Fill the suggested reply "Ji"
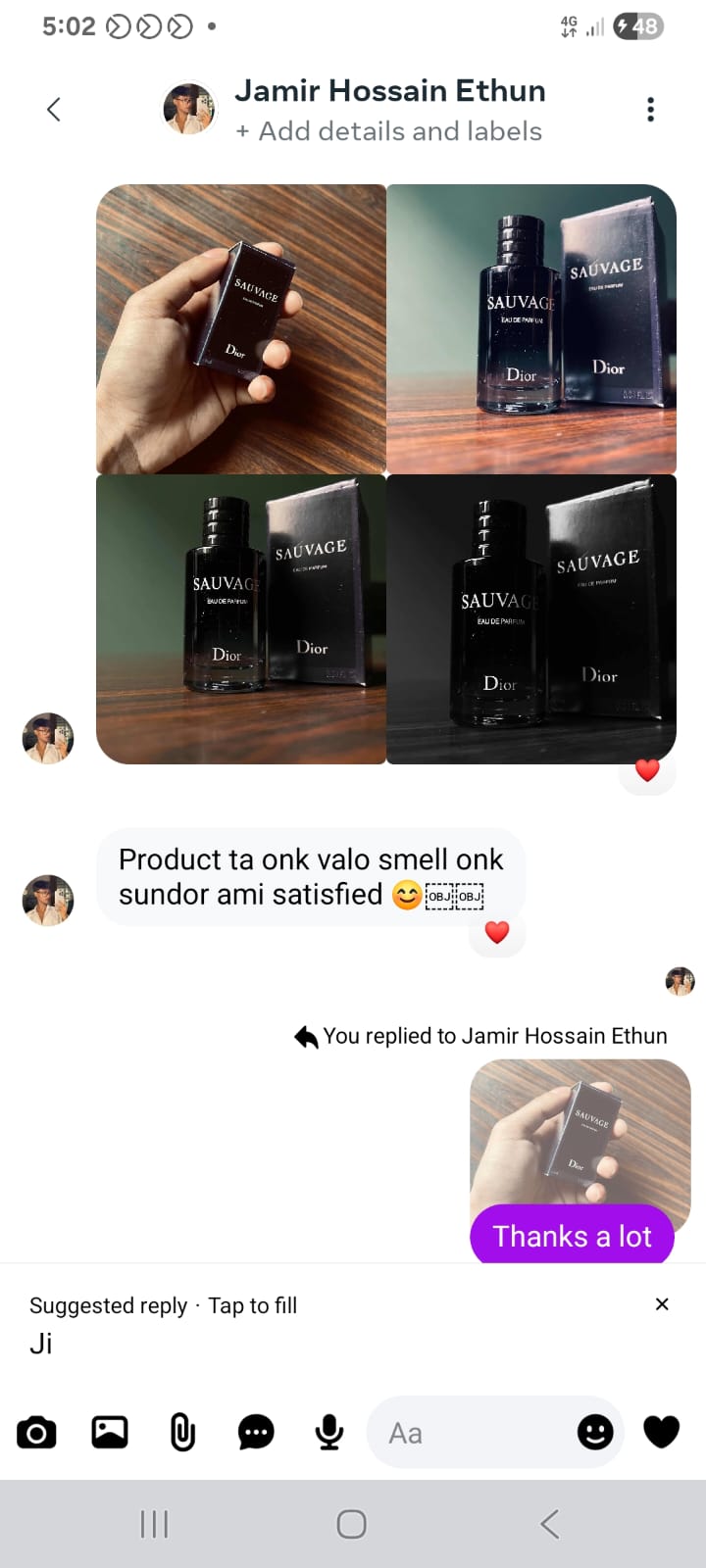This screenshot has width=706, height=1568. tap(41, 1344)
